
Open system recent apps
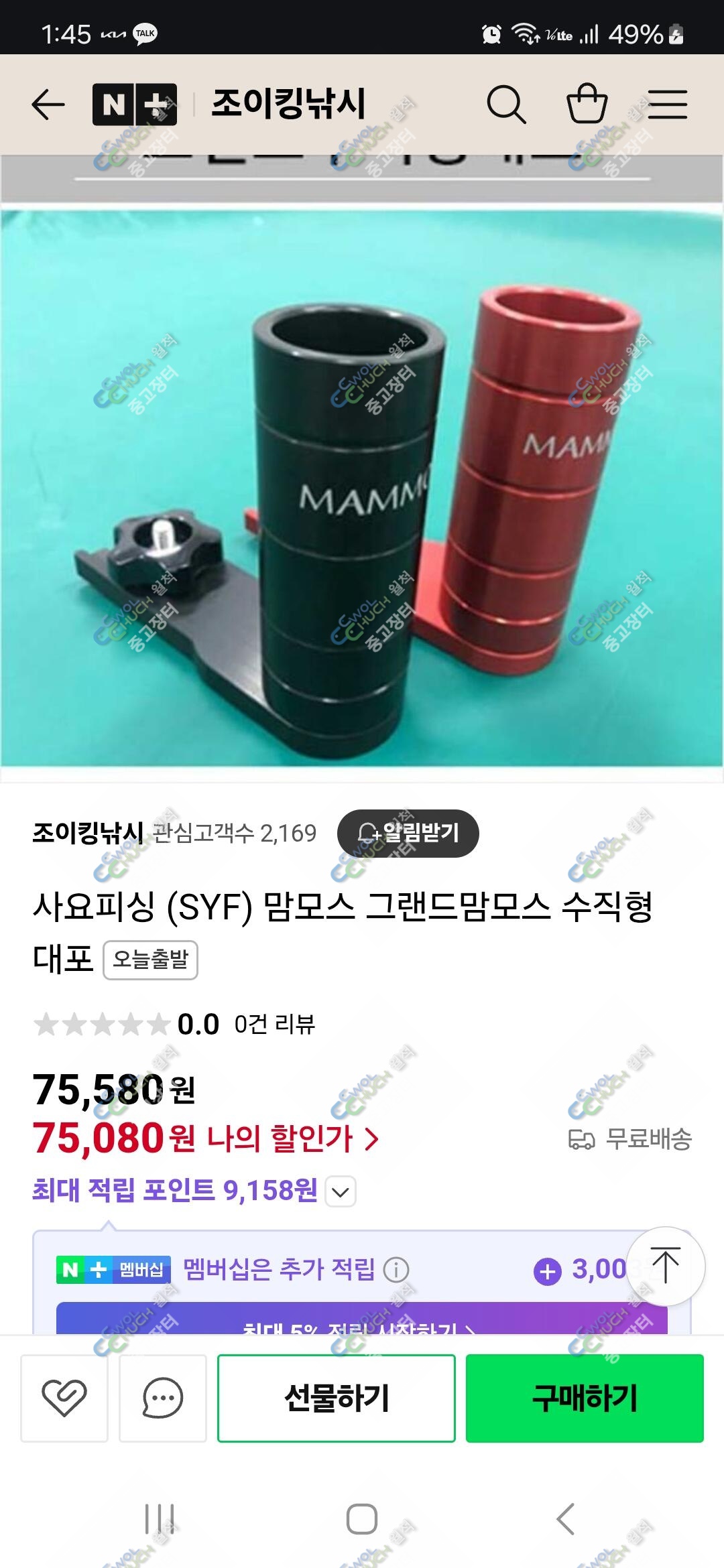160,1518
